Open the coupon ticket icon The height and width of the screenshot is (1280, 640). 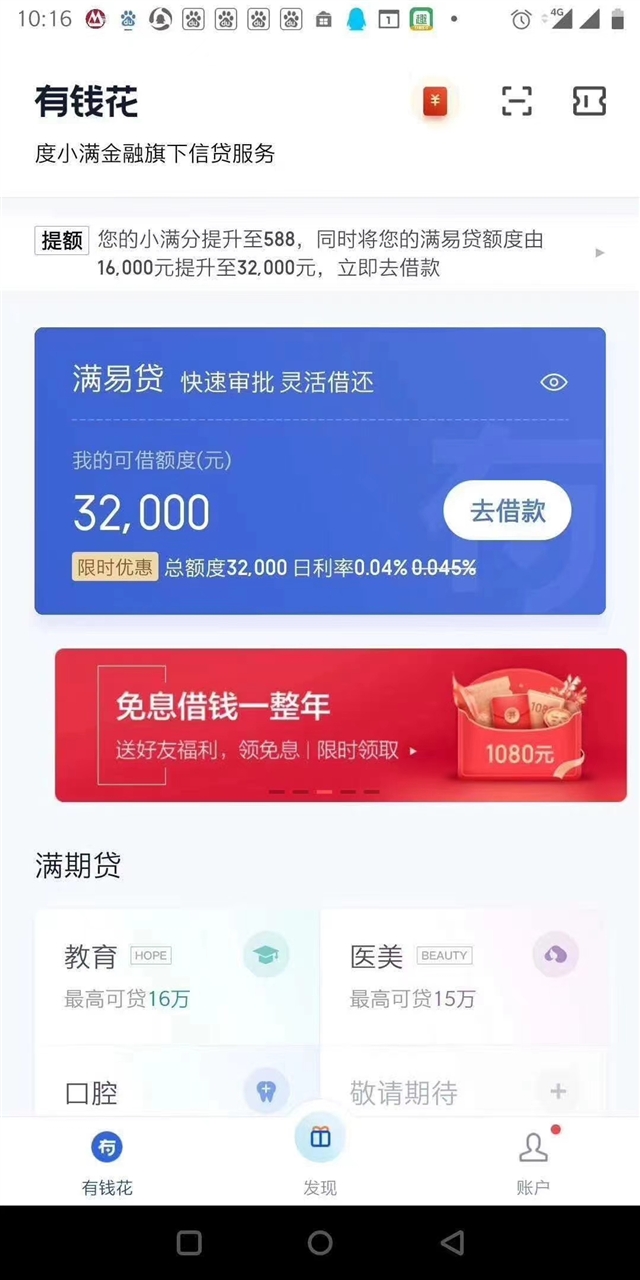[589, 101]
